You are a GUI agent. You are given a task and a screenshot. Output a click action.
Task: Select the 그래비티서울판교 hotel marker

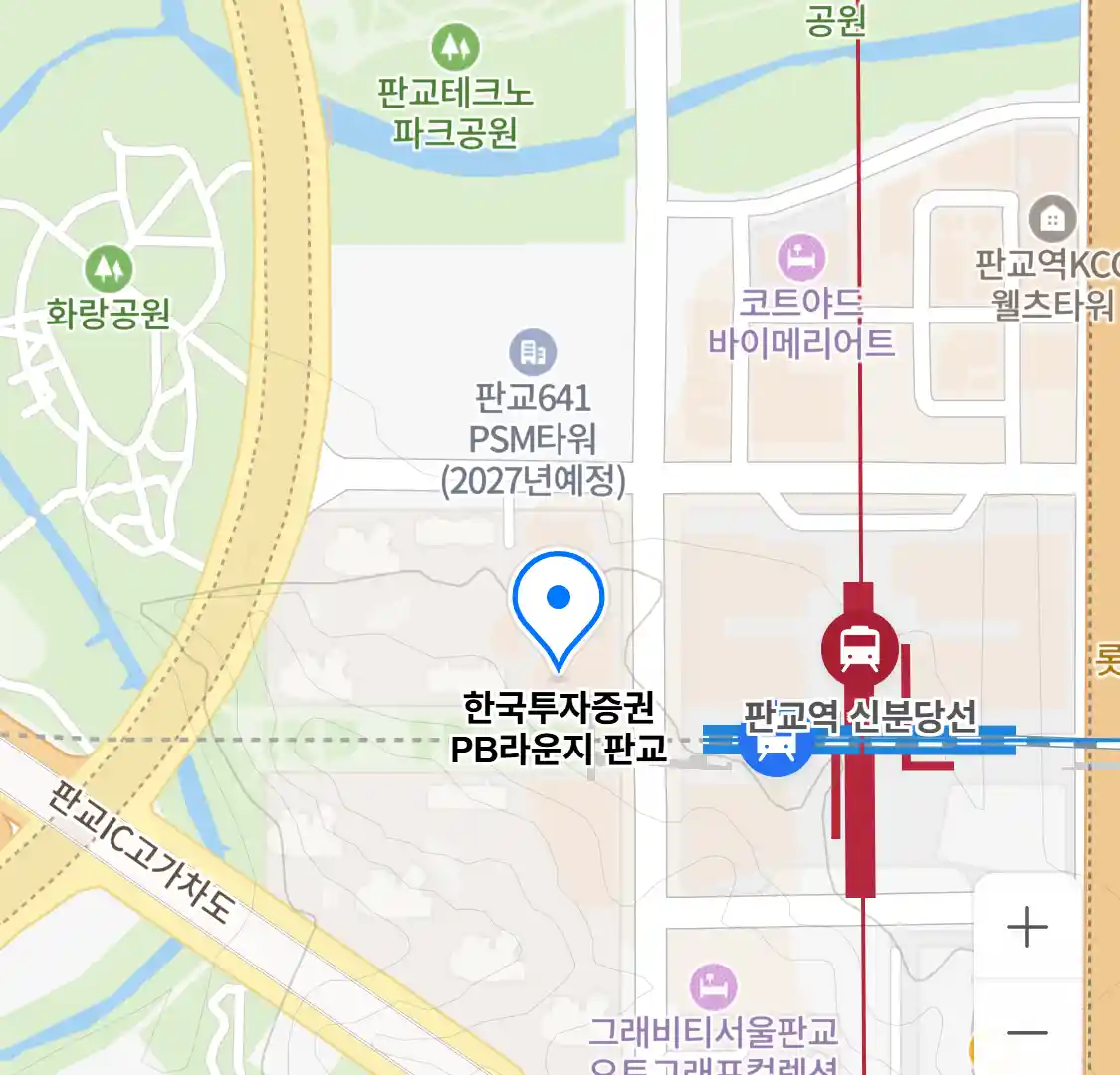(714, 987)
